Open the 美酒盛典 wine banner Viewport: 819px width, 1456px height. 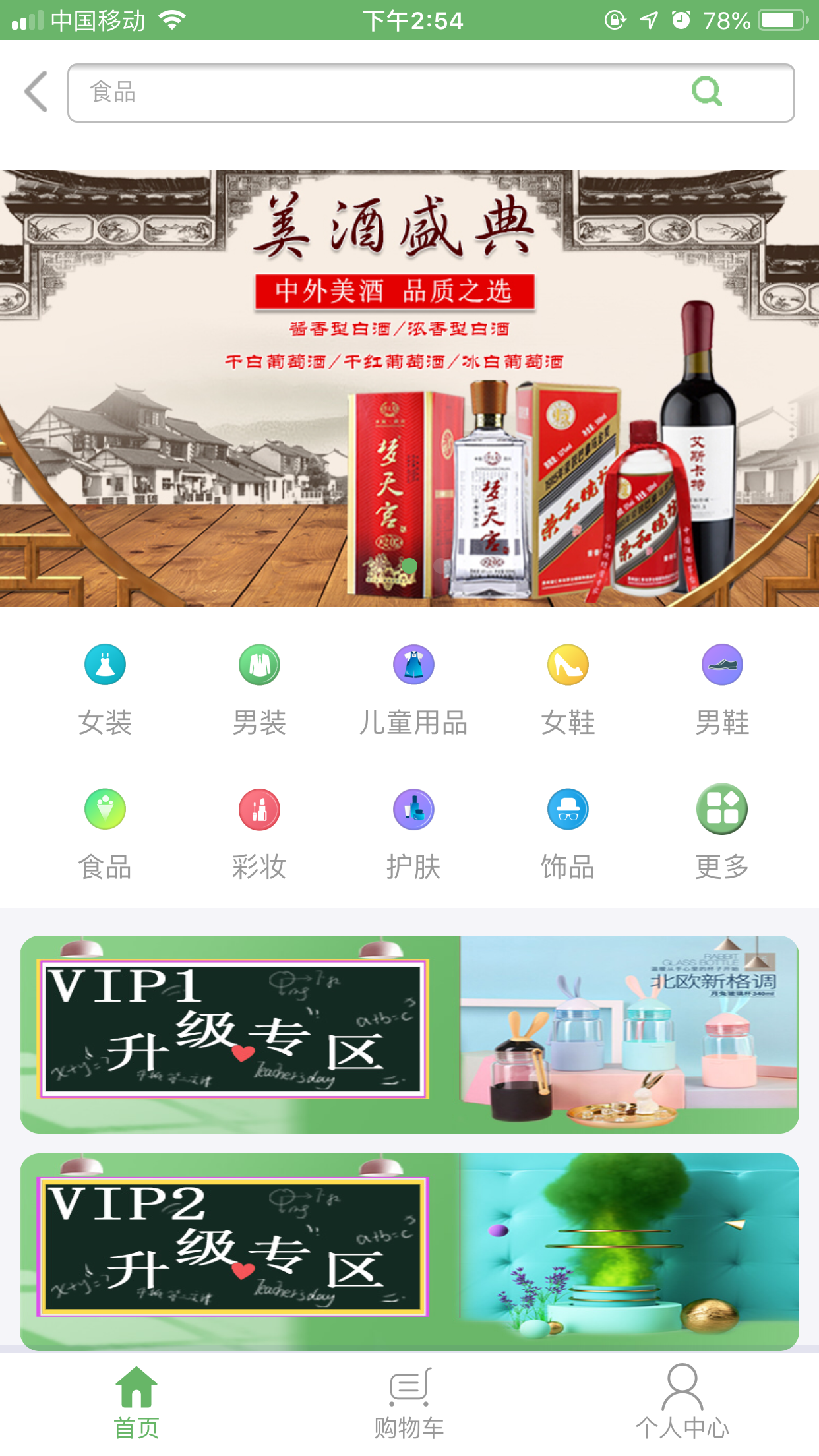coord(409,388)
